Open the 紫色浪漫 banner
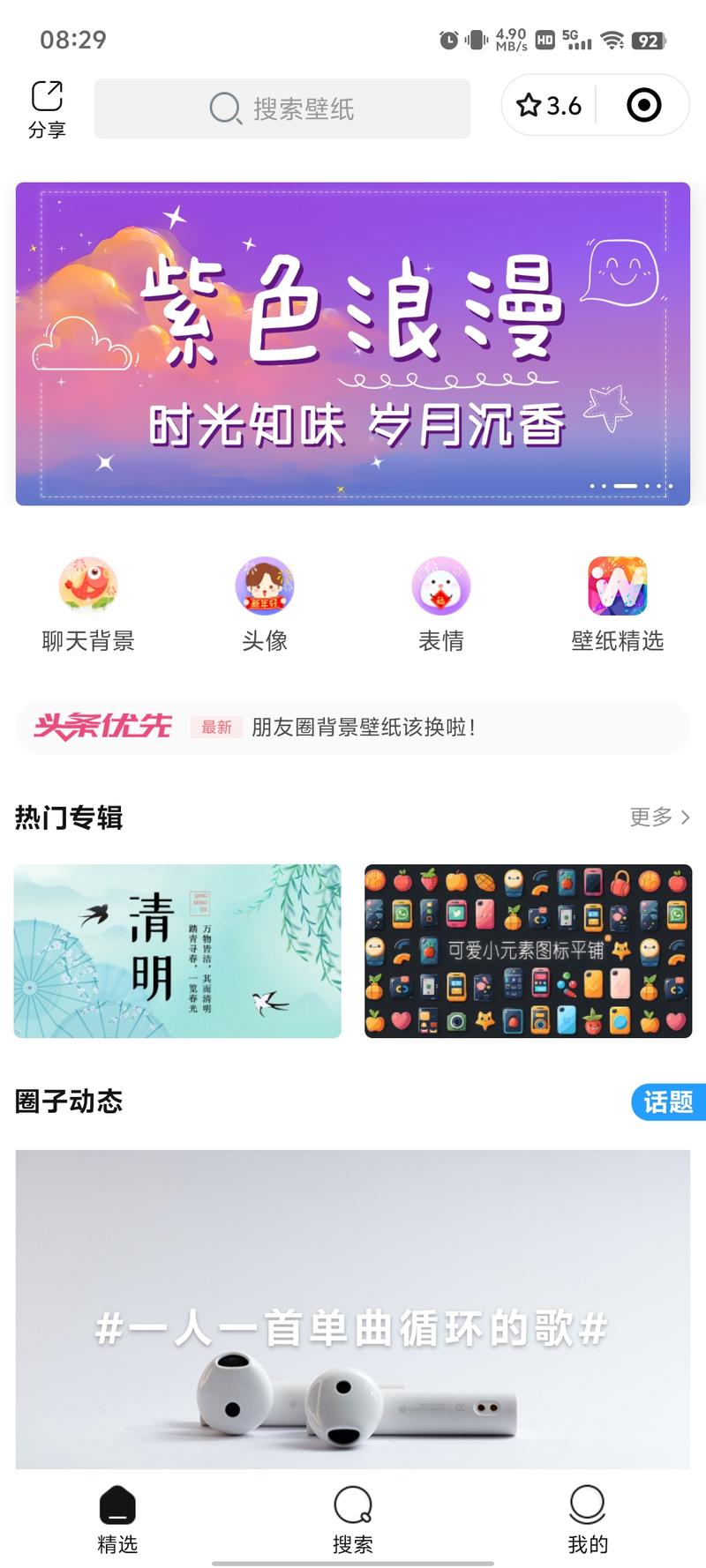This screenshot has width=706, height=1568. [x=353, y=344]
